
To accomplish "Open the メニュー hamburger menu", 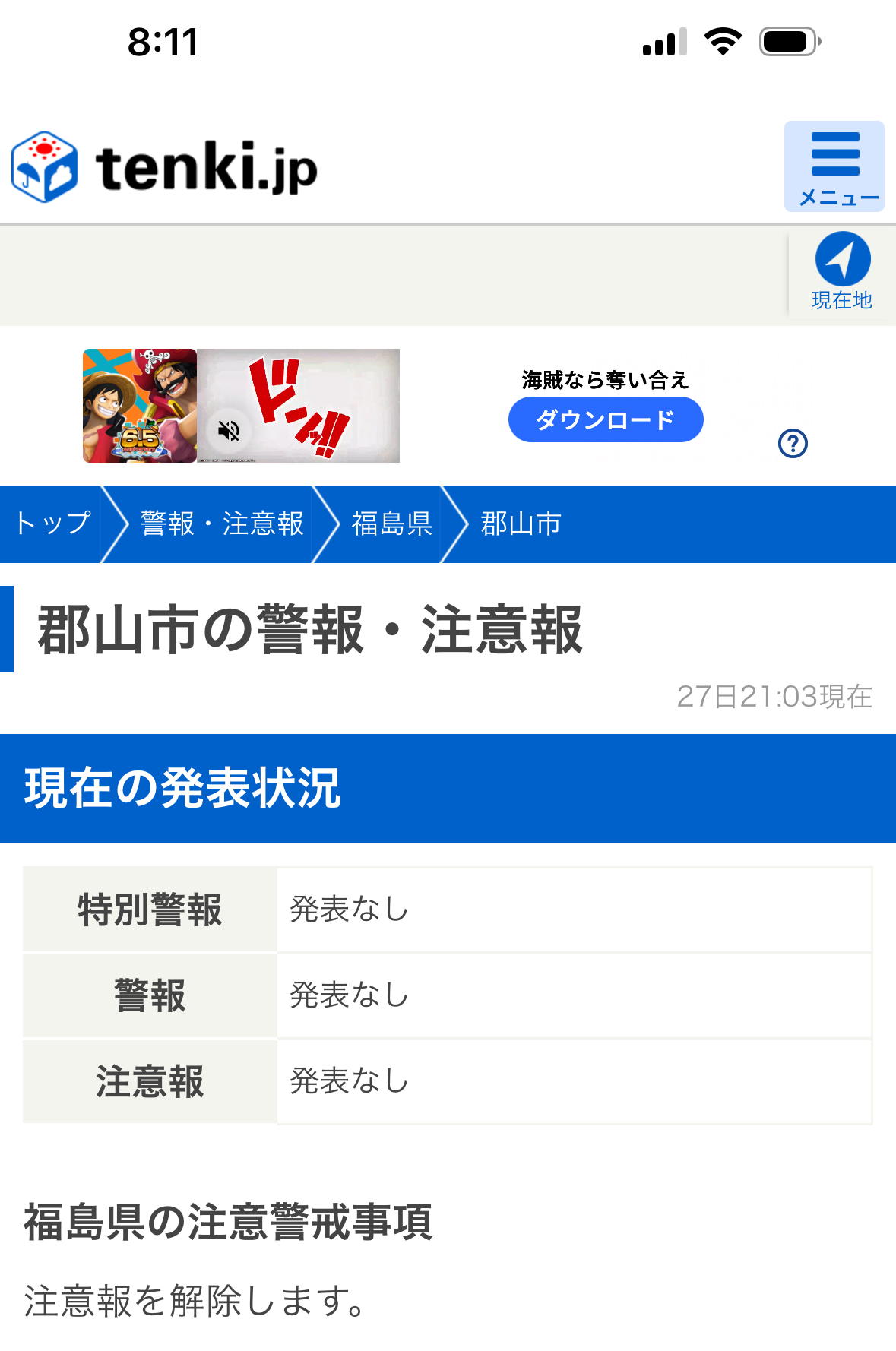I will 834,166.
